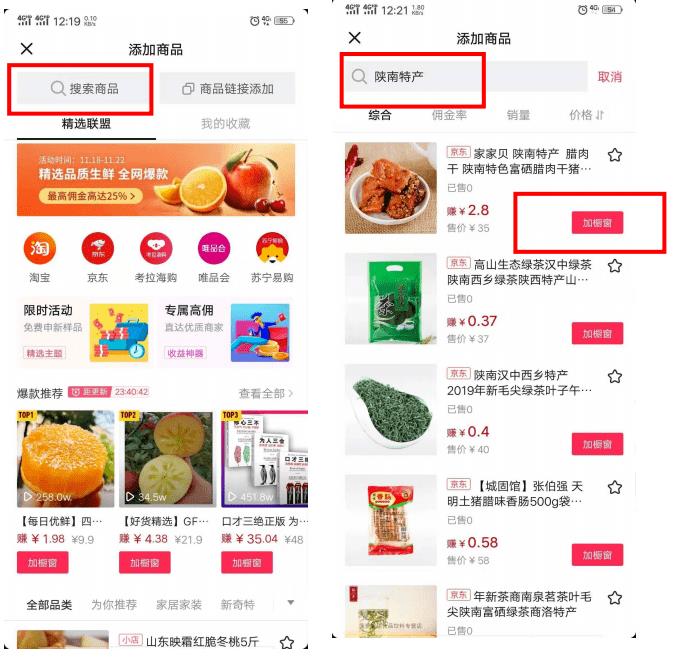Add 张伯强 香肠 to the showcase
The image size is (675, 660).
pyautogui.click(x=597, y=555)
